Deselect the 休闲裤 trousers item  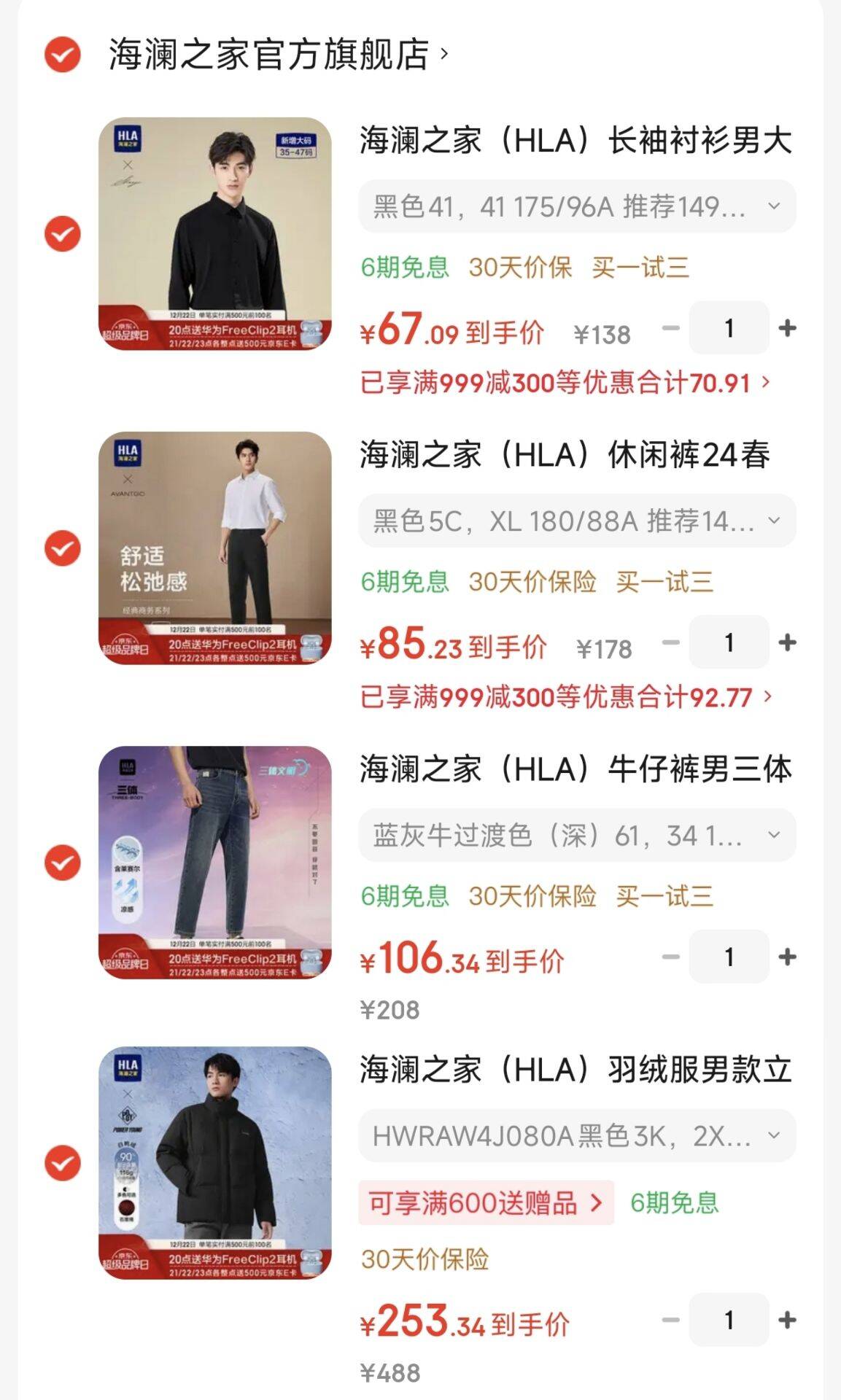(x=63, y=548)
